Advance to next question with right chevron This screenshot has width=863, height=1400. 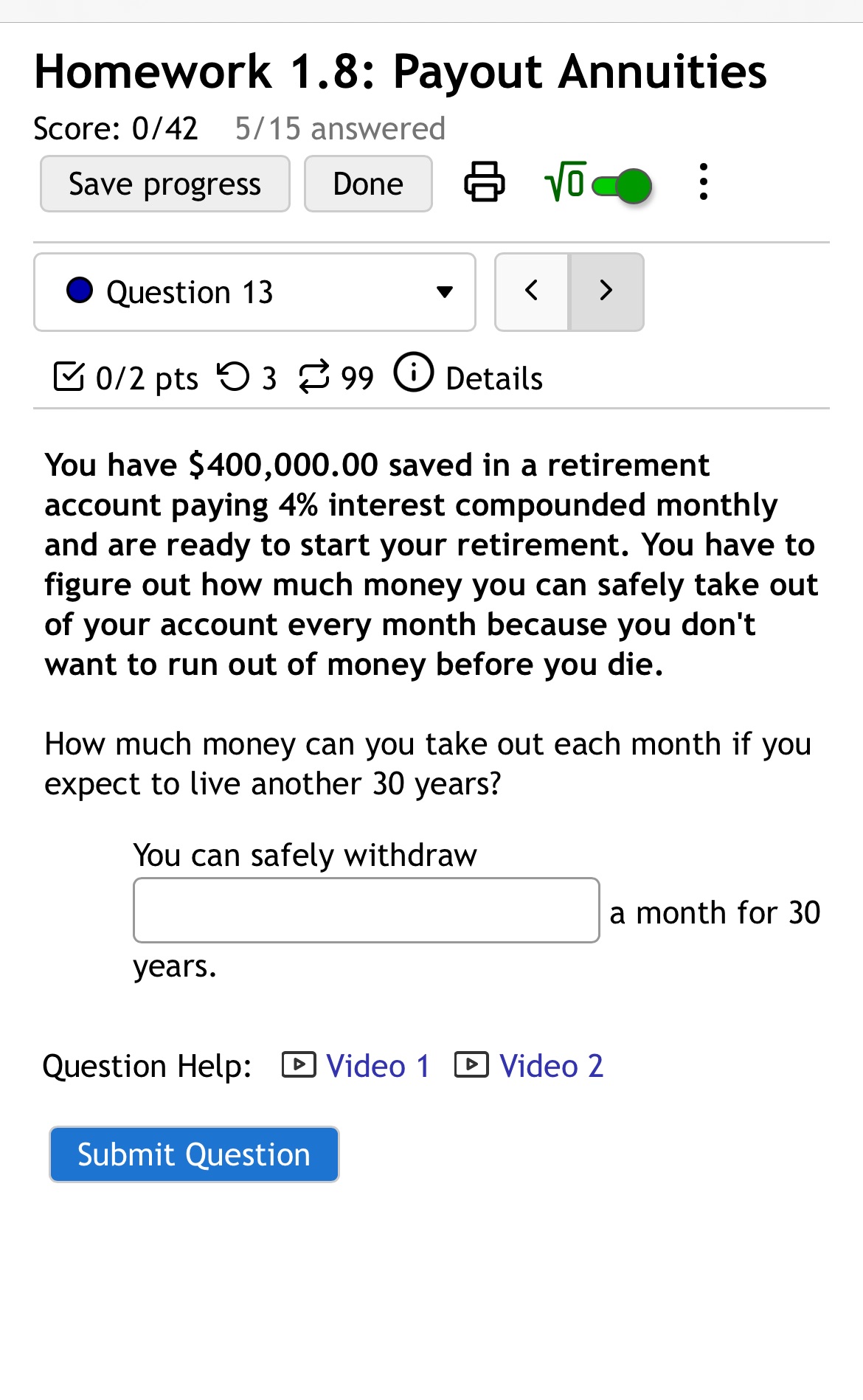point(606,291)
